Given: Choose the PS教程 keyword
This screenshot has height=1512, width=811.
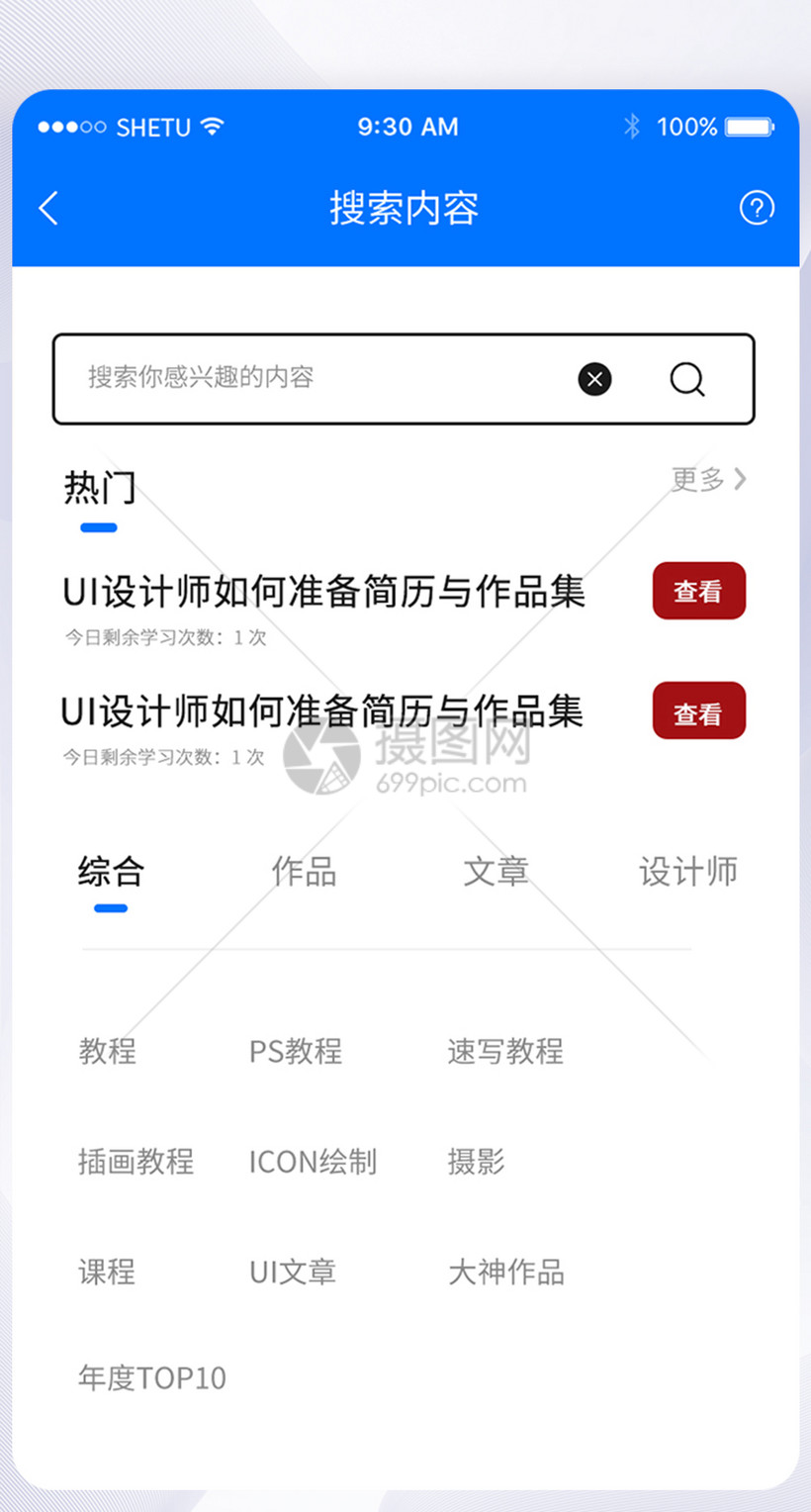Looking at the screenshot, I should click(x=296, y=1051).
